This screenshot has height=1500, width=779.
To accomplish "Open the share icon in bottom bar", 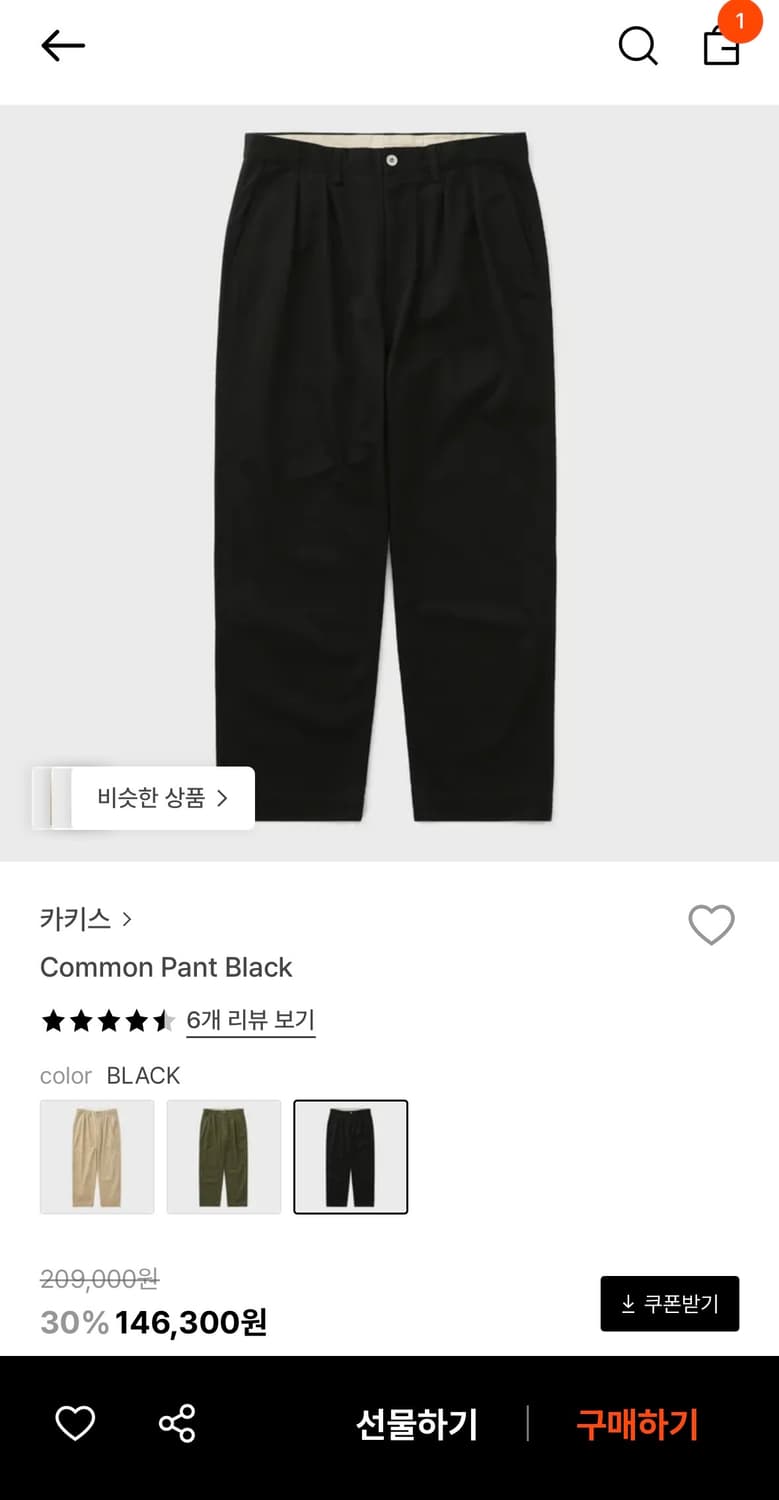I will [x=176, y=1422].
